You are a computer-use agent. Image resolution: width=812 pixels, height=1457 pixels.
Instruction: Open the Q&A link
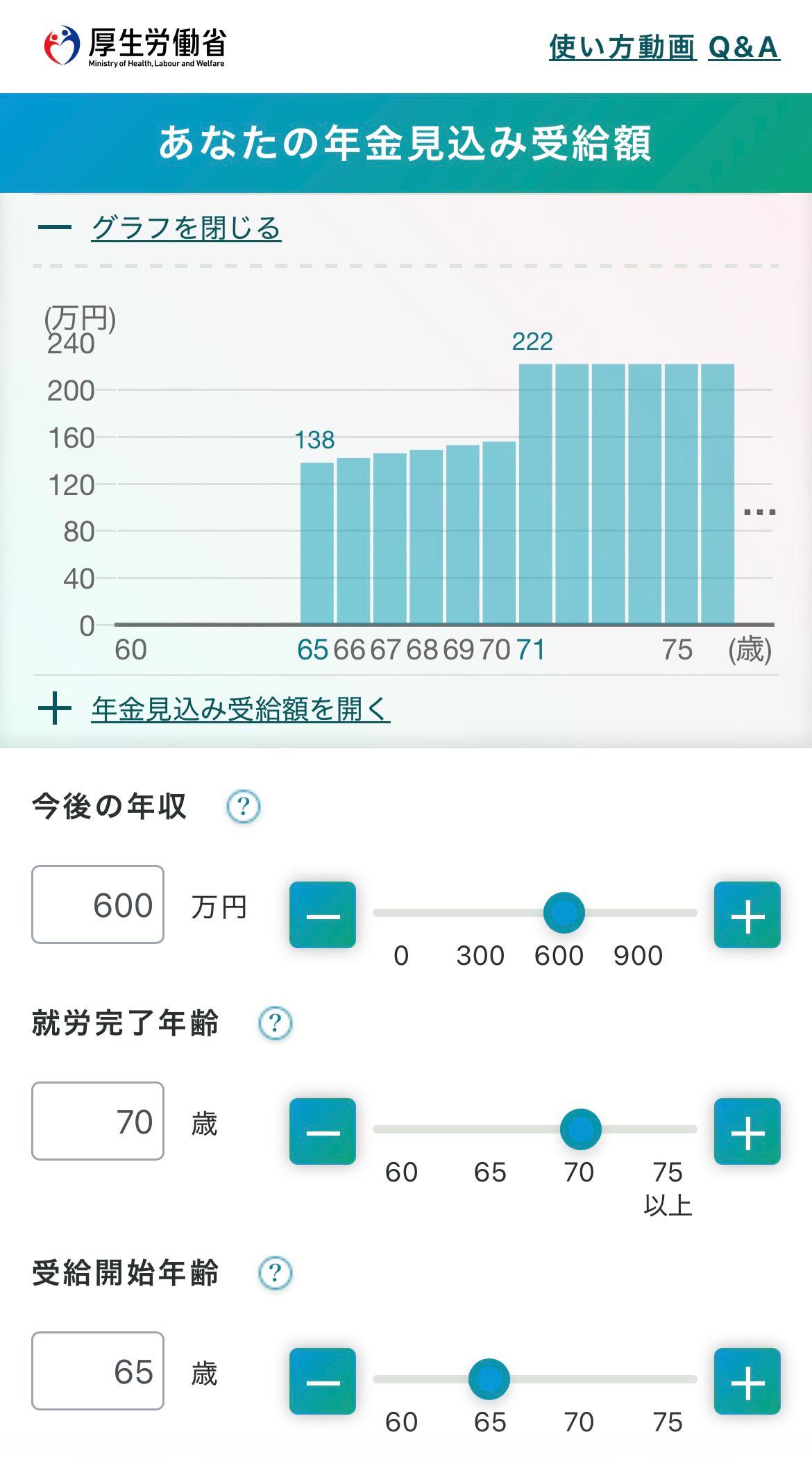(743, 47)
